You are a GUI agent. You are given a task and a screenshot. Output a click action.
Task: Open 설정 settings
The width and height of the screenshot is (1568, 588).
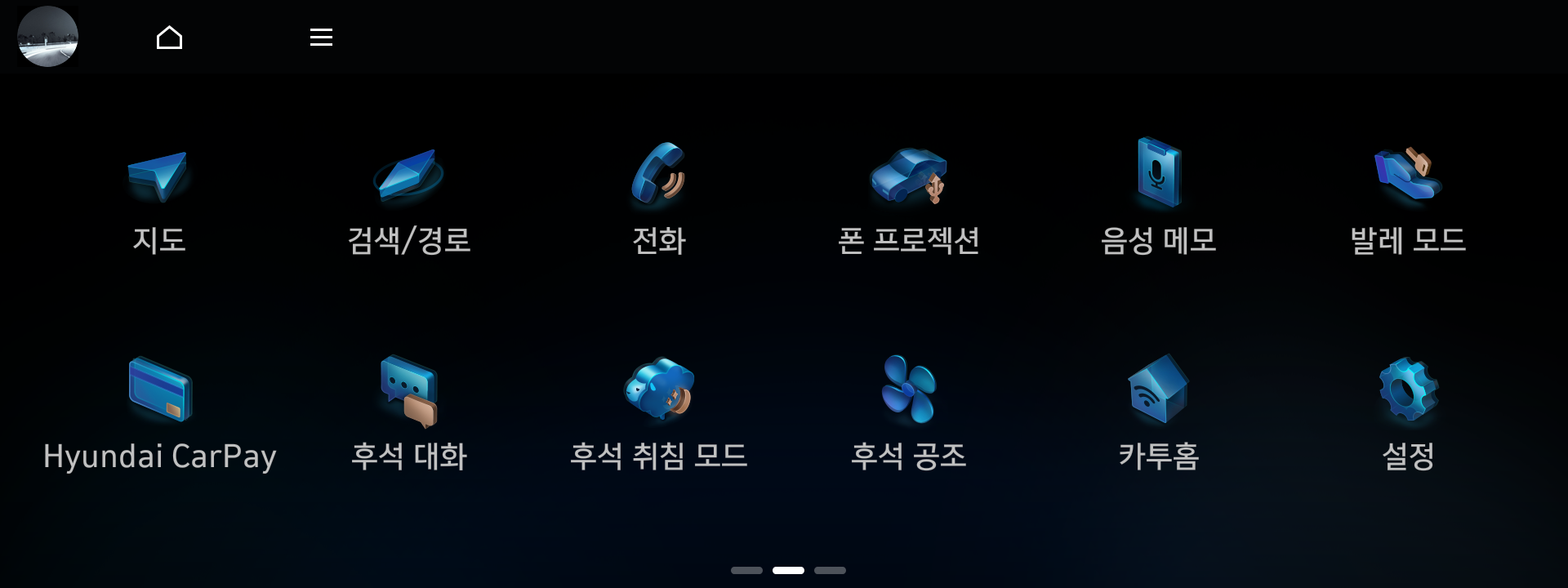(x=1408, y=412)
